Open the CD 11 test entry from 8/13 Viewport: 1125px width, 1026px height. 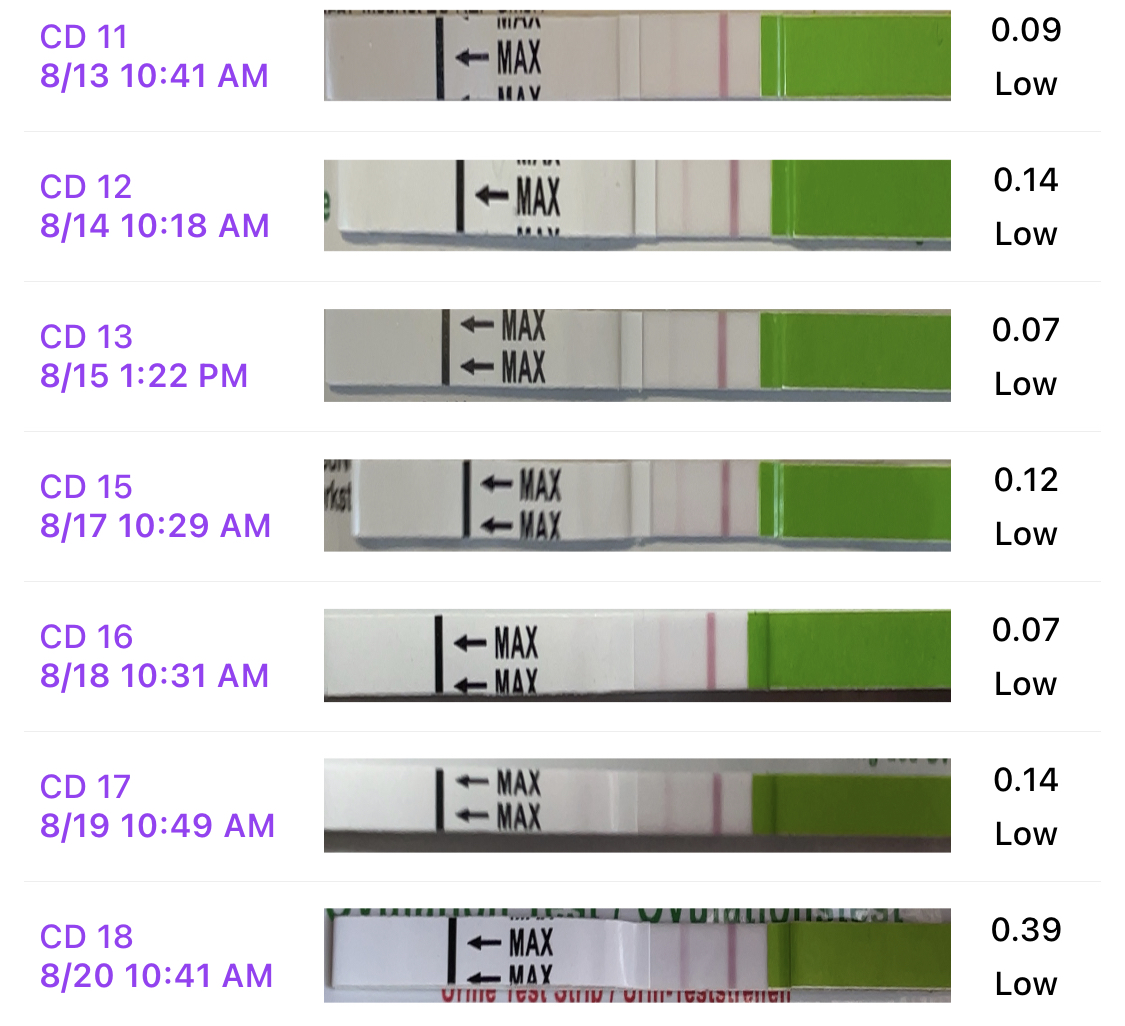(154, 57)
